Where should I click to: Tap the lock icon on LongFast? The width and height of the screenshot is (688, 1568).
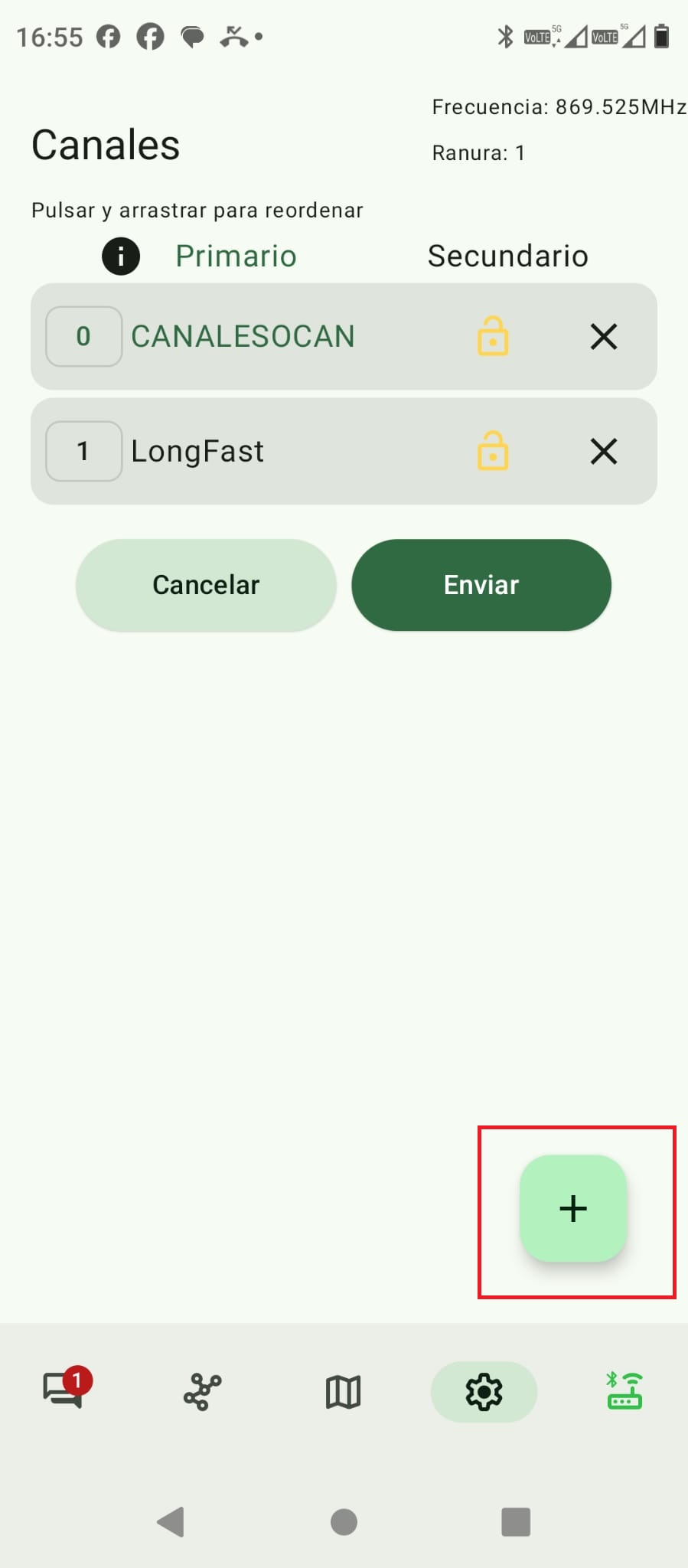[493, 452]
